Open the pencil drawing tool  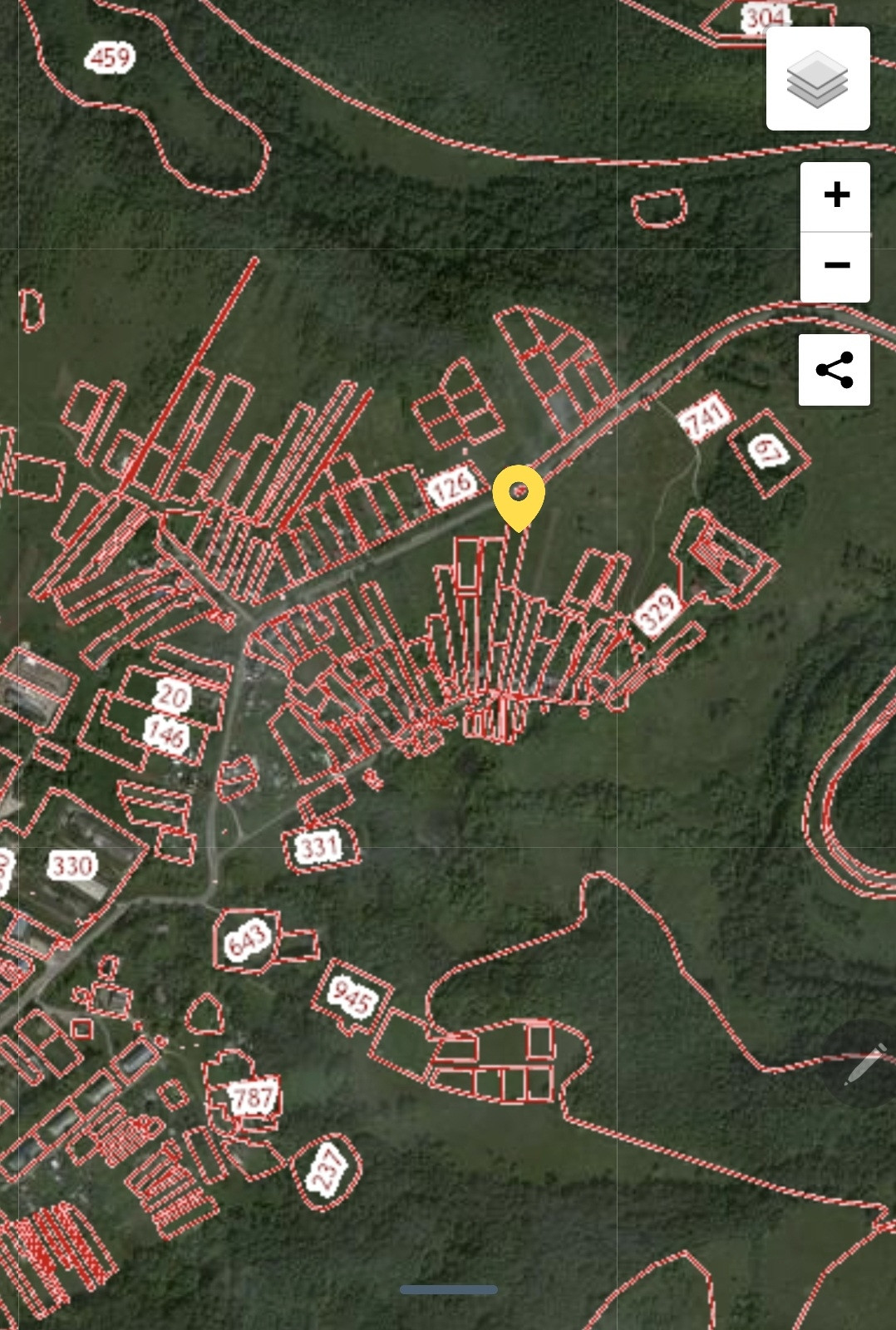(864, 1063)
